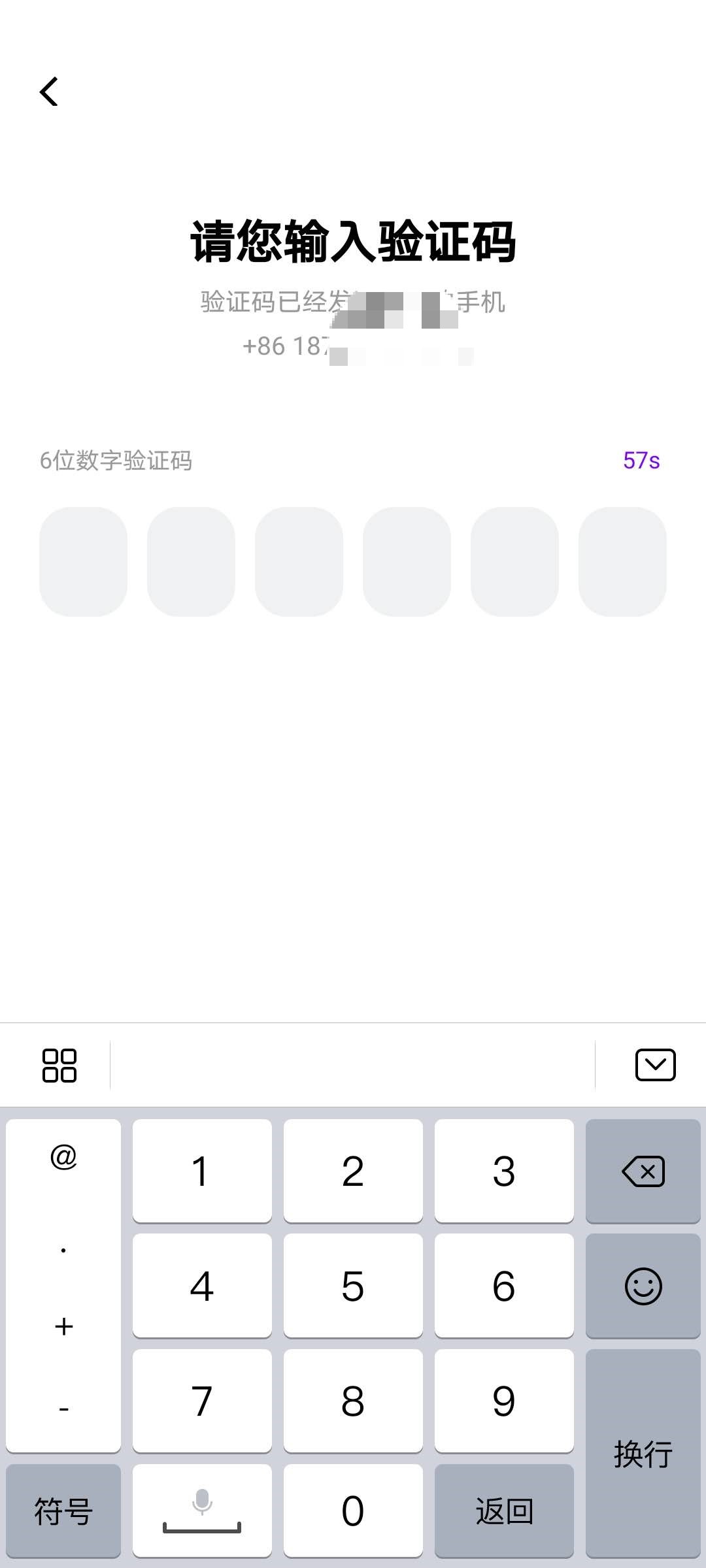Collapse the keyboard with the down chevron icon
The image size is (706, 1568).
point(656,1064)
